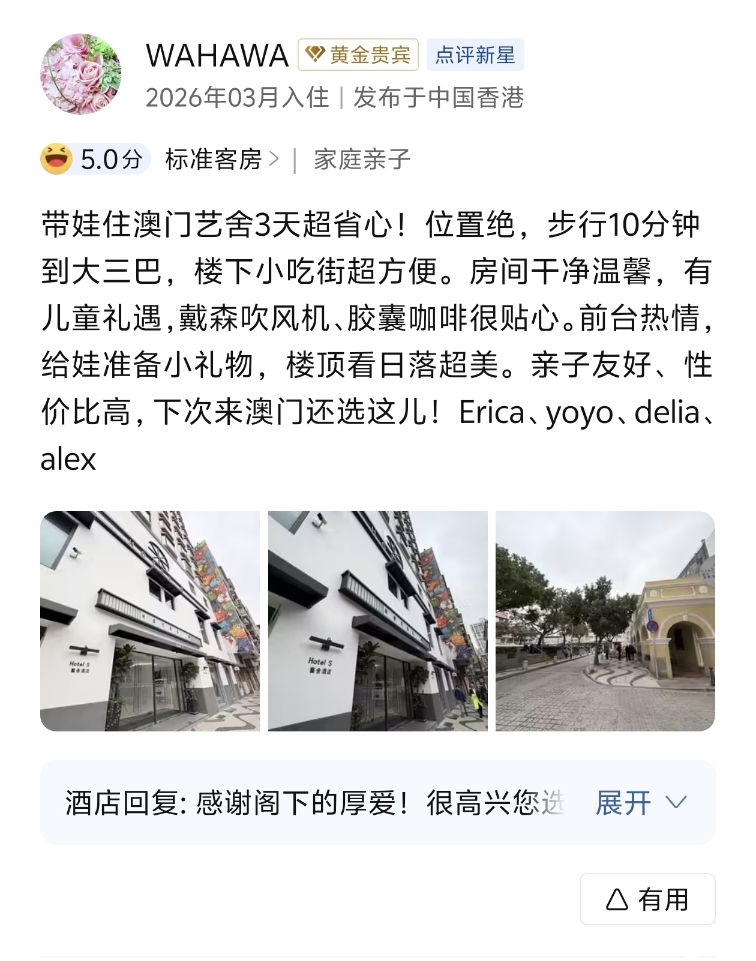View the second hotel entrance photo
Viewport: 756px width, 961px height.
tap(377, 621)
